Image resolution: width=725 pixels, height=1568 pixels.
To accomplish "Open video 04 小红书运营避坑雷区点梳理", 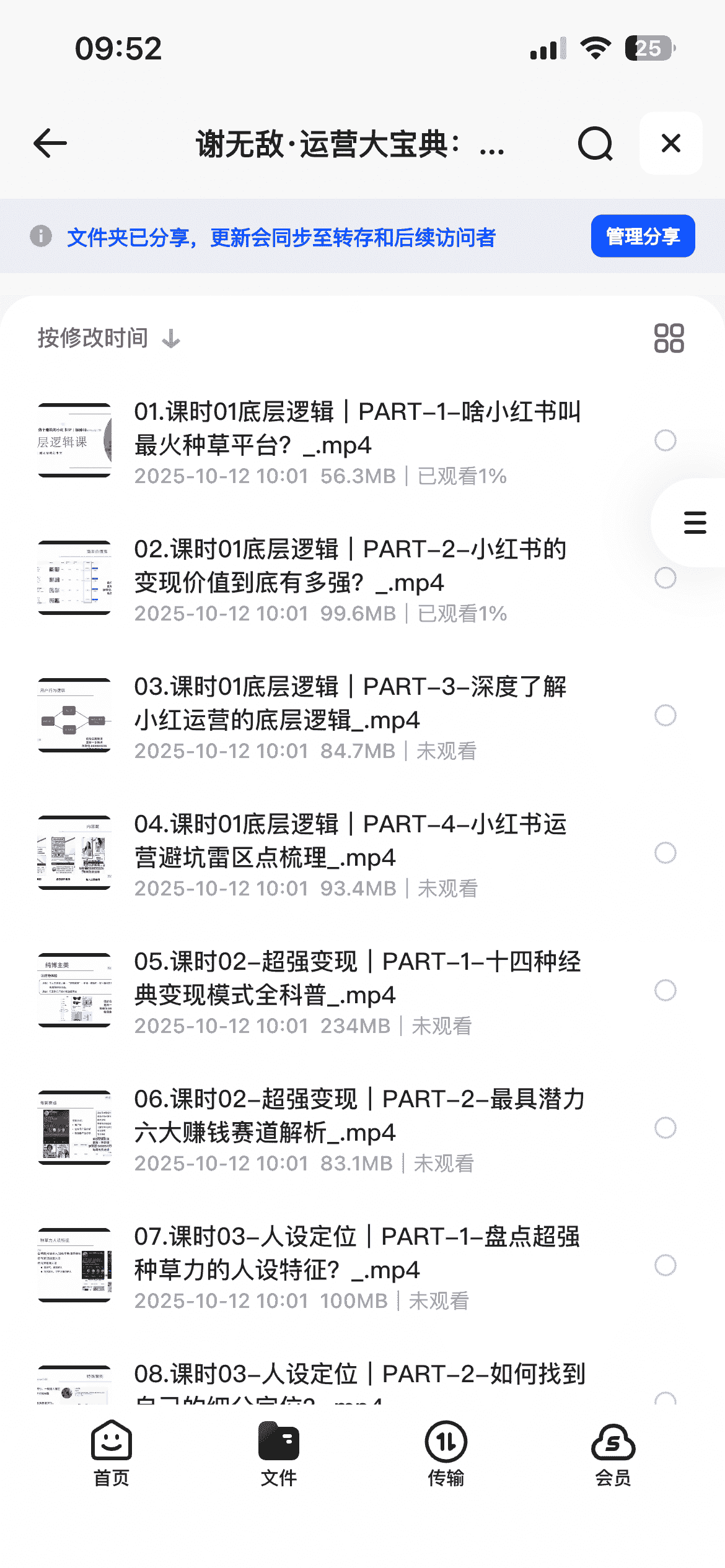I will [350, 841].
